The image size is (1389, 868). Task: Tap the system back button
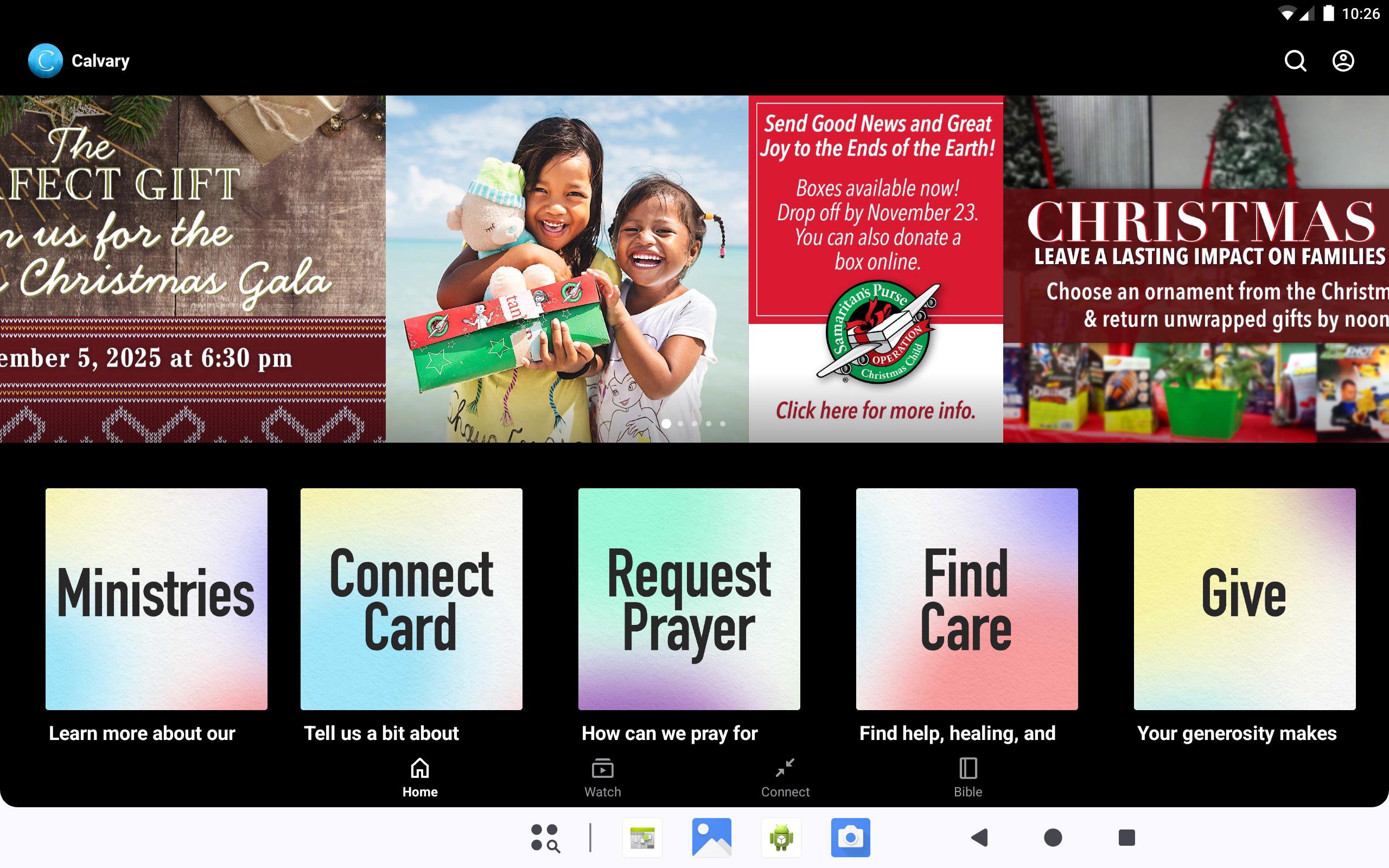coord(980,838)
